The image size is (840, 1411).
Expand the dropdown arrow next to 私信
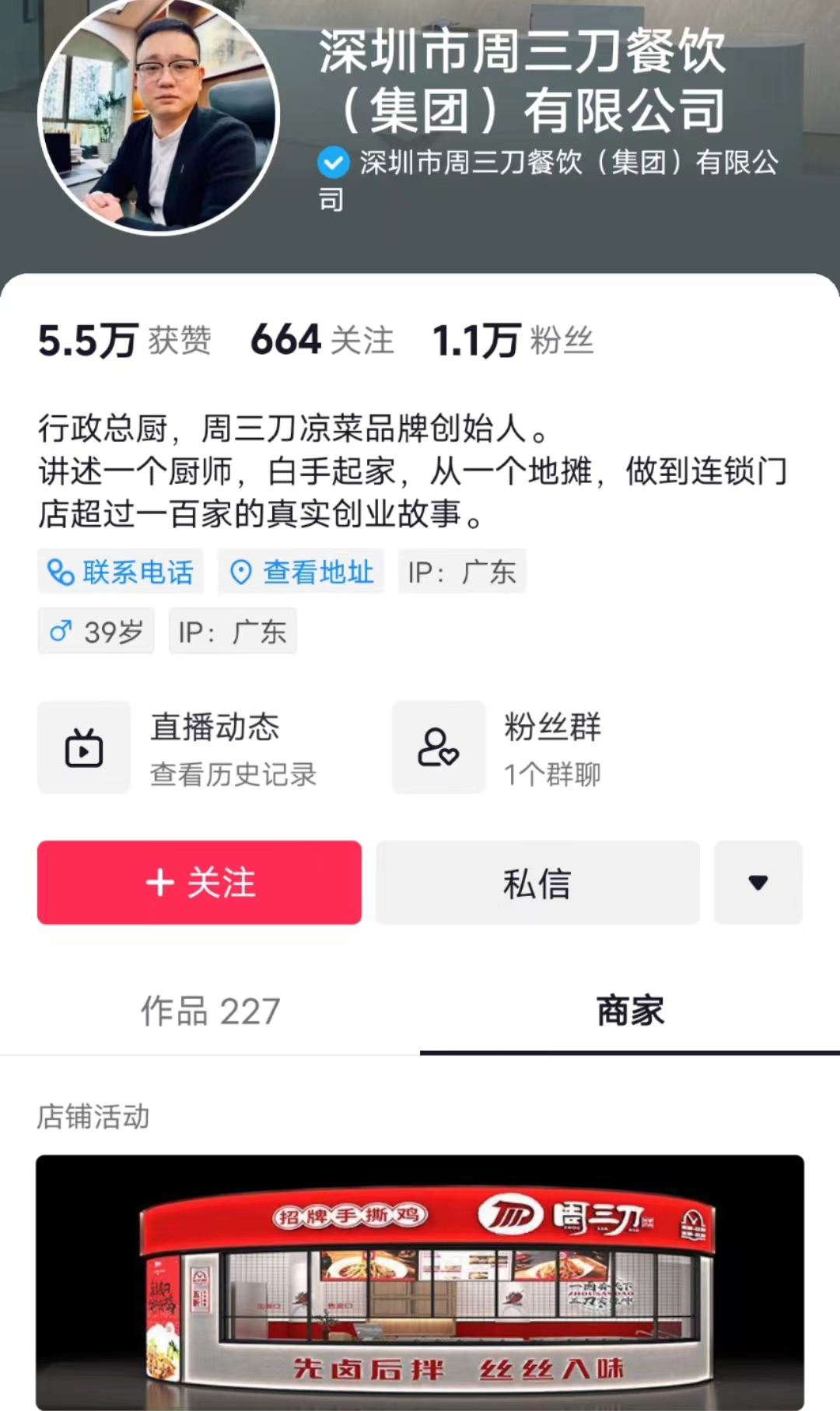click(758, 883)
